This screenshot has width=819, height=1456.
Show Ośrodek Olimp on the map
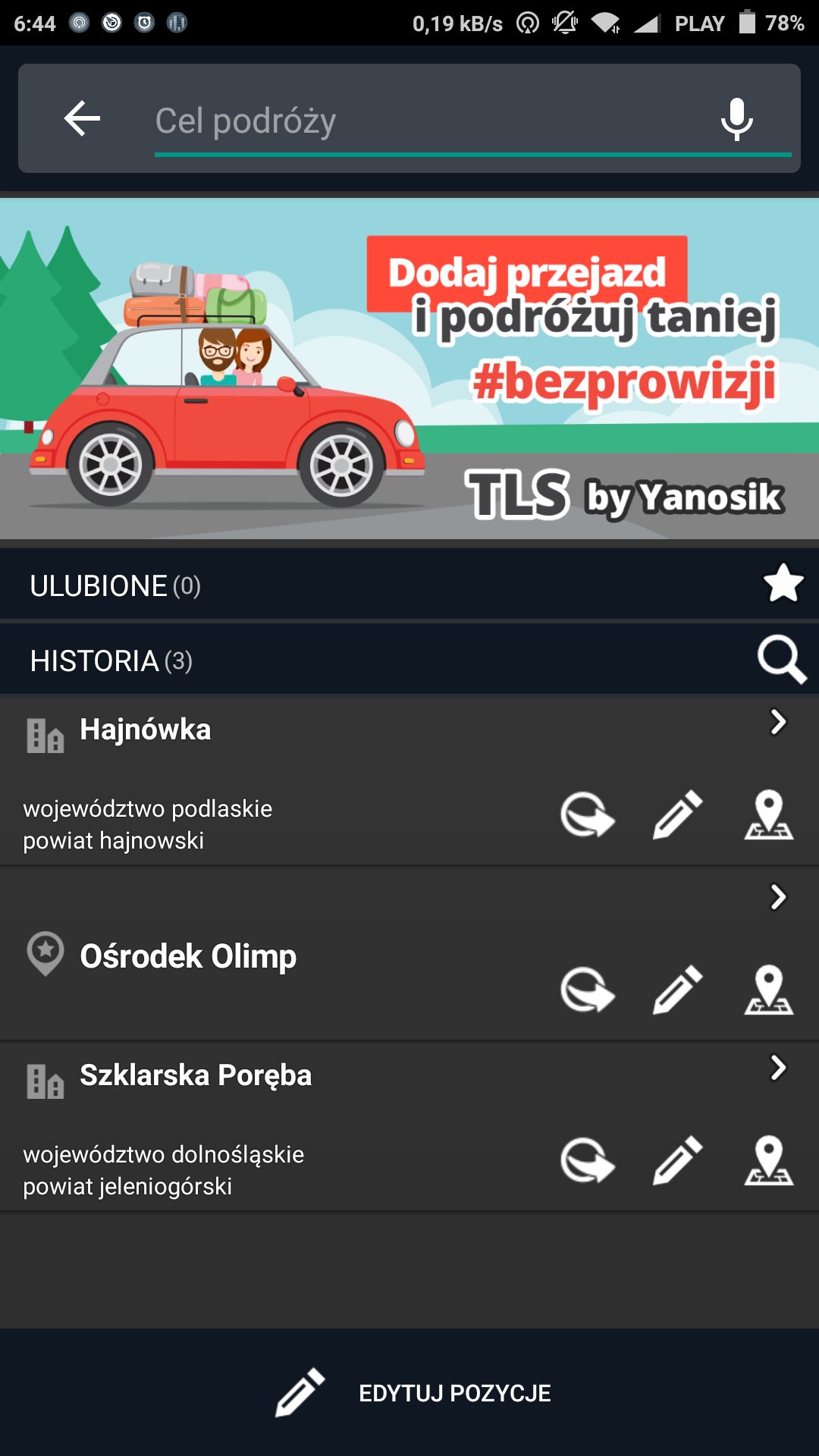pyautogui.click(x=769, y=990)
